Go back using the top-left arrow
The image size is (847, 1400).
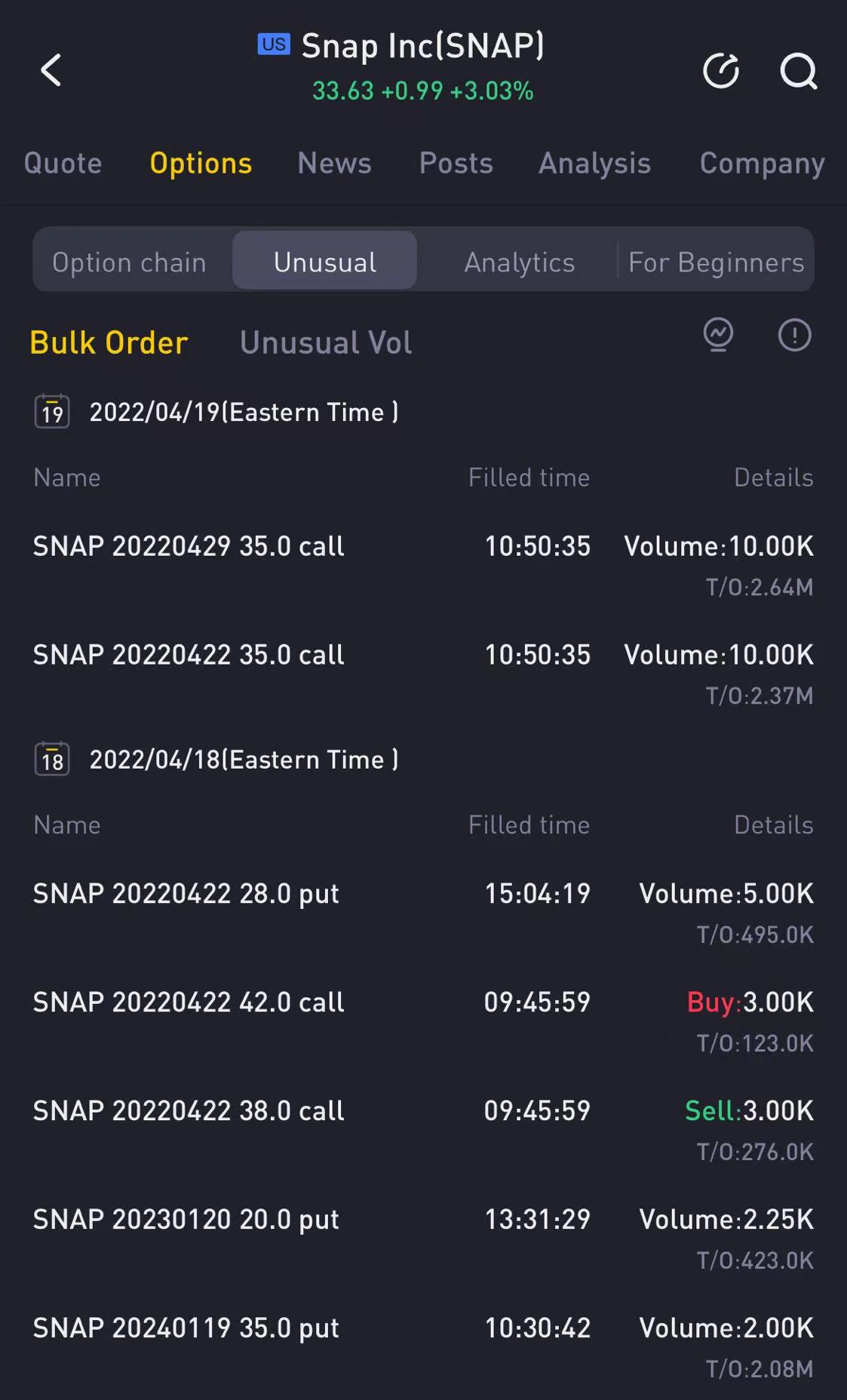(x=51, y=71)
